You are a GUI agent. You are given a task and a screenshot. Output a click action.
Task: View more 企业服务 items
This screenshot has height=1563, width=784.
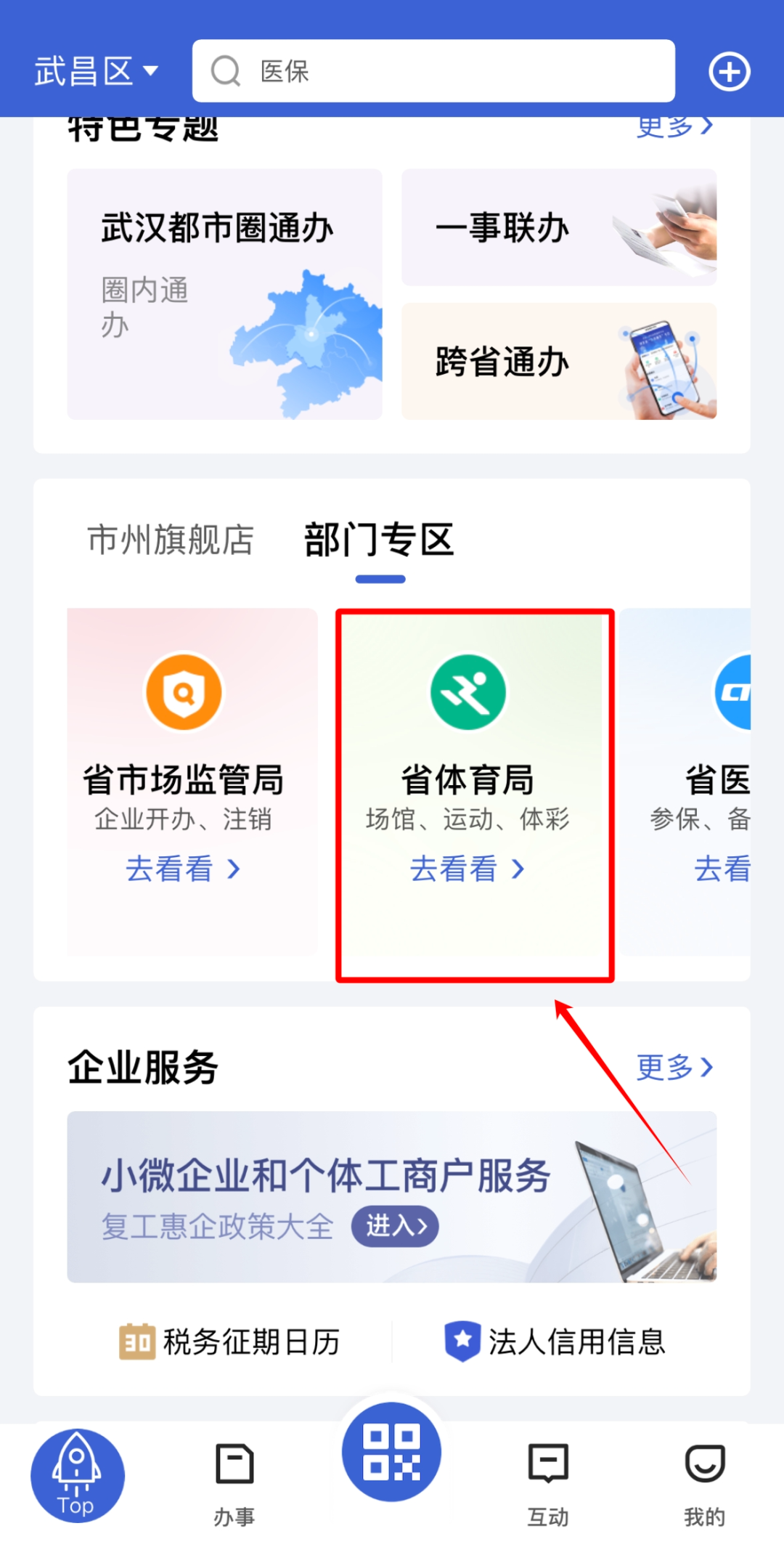coord(674,1067)
